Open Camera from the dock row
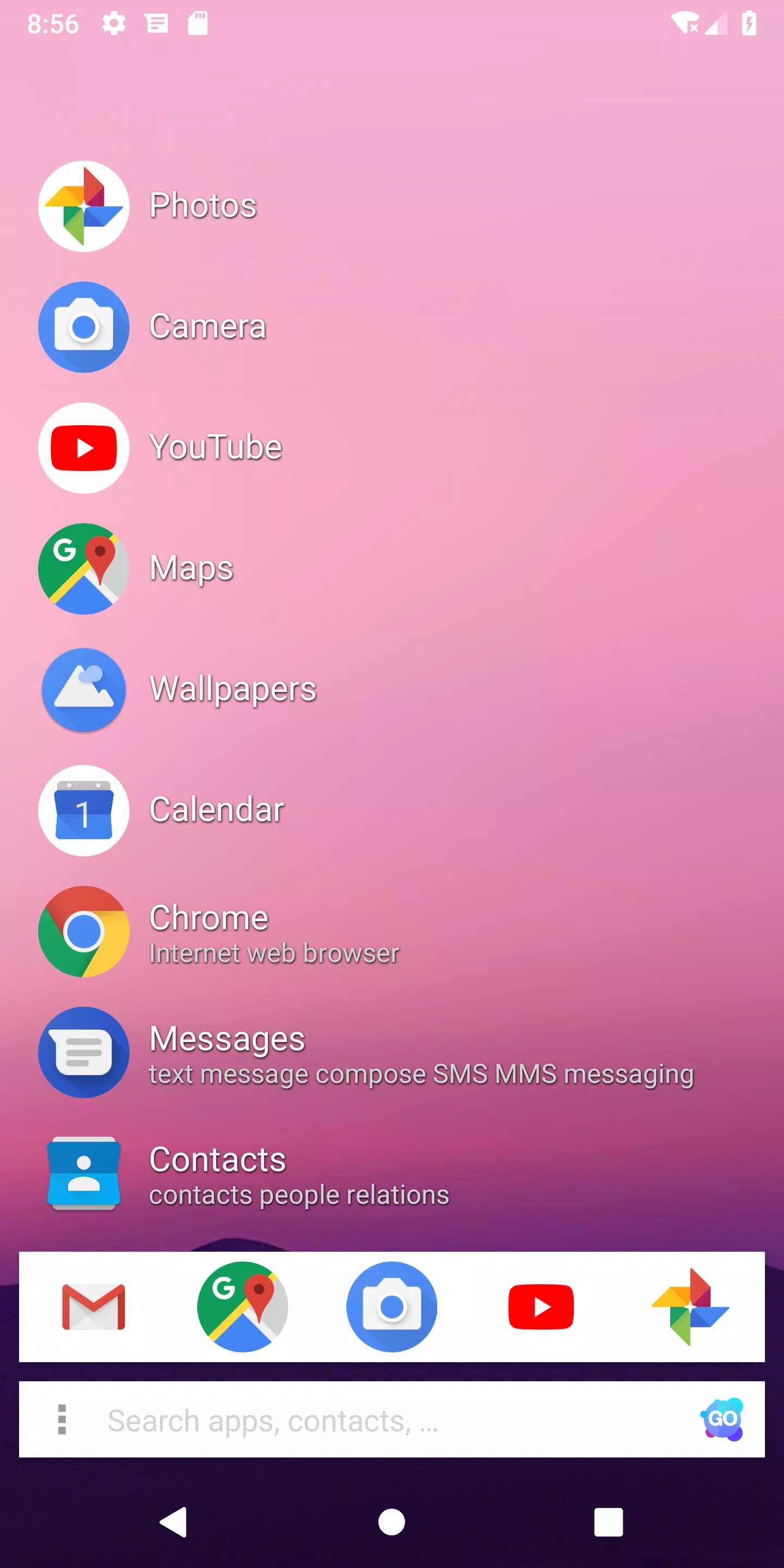784x1568 pixels. (392, 1306)
